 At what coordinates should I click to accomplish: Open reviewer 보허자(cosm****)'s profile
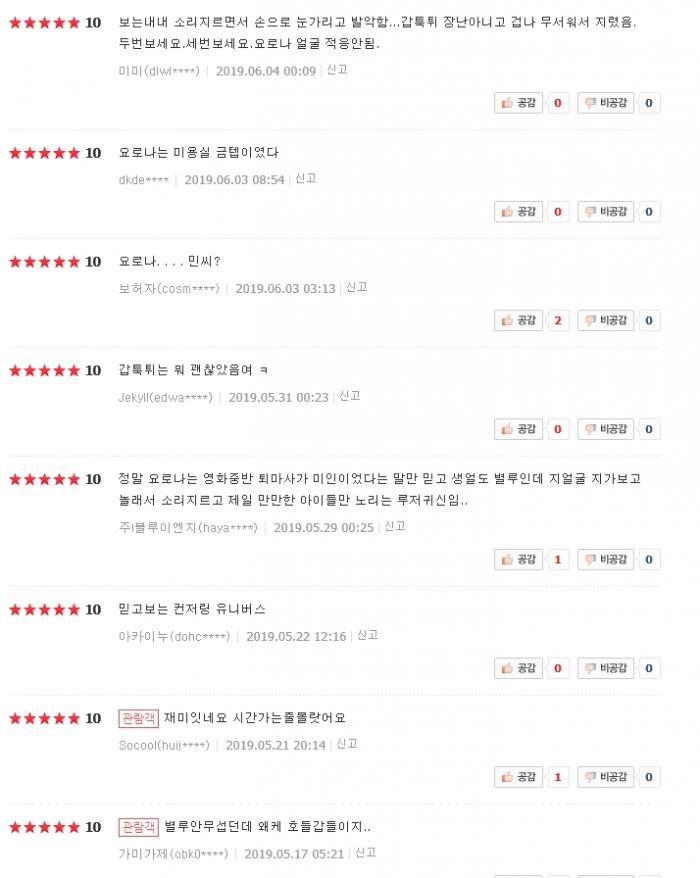168,289
